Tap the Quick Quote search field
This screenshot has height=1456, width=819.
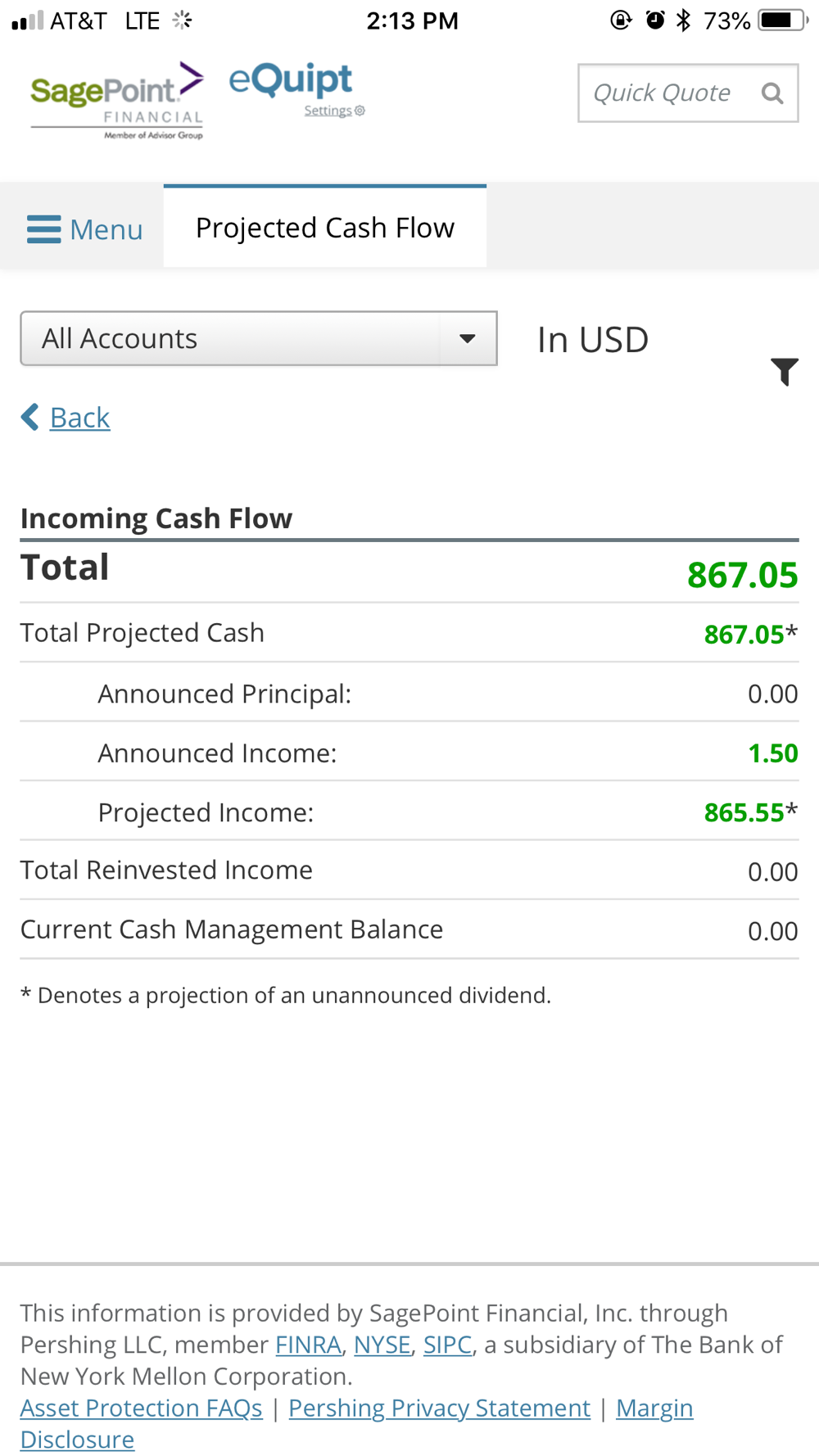(x=688, y=93)
